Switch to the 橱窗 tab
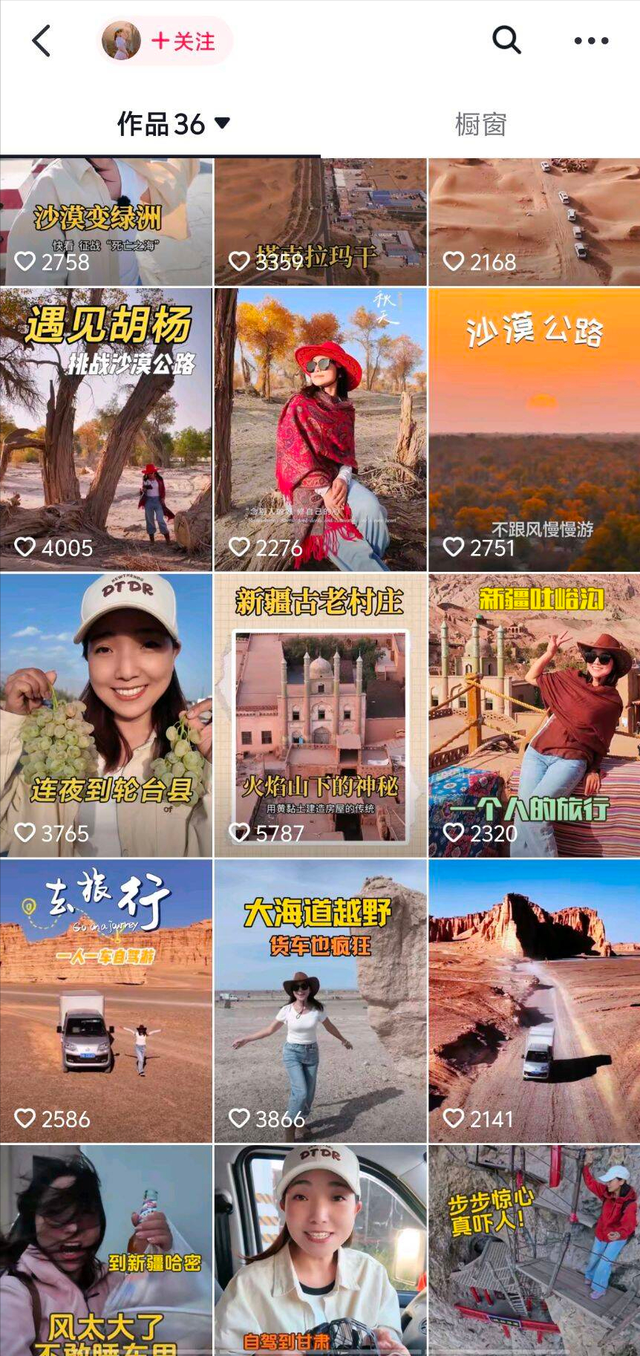 coord(481,124)
